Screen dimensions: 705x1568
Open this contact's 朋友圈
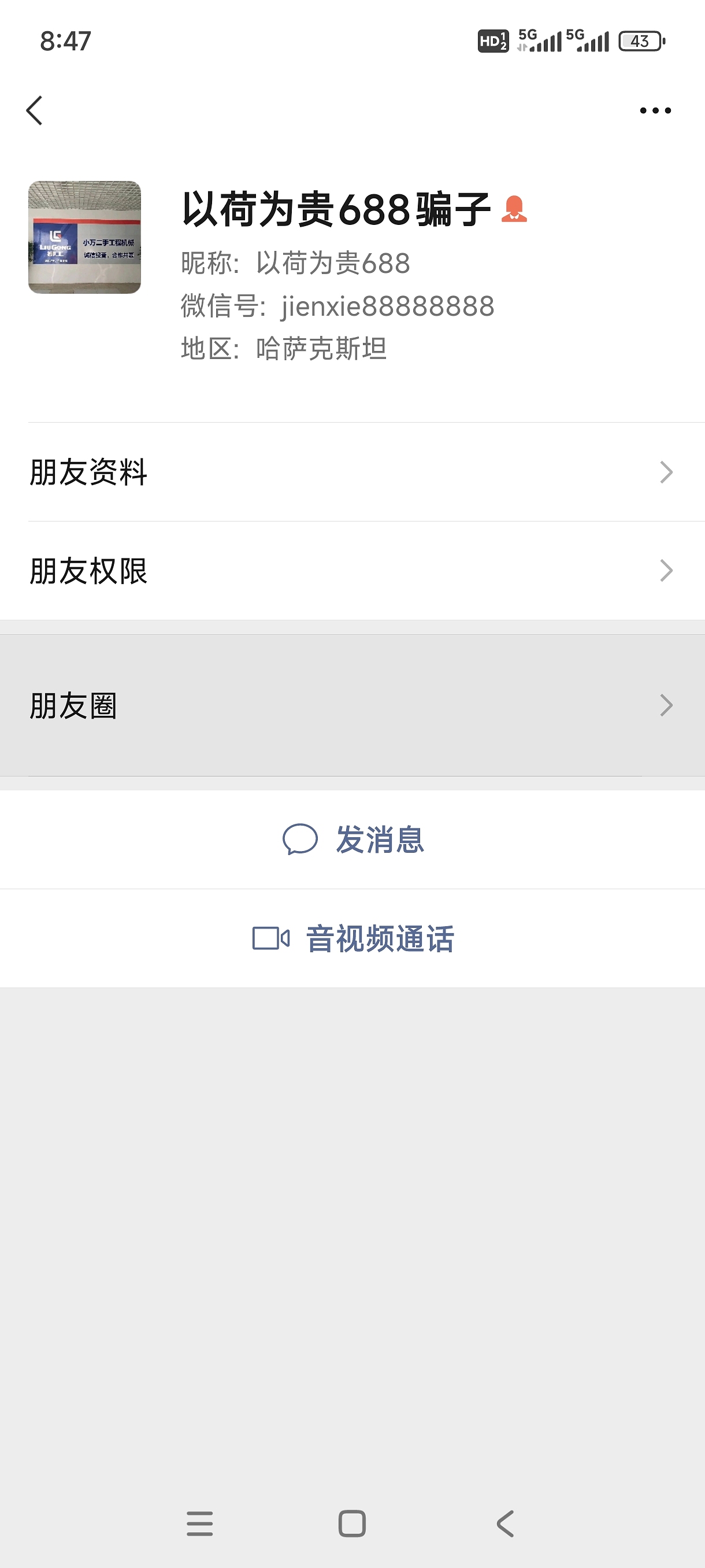coord(352,705)
